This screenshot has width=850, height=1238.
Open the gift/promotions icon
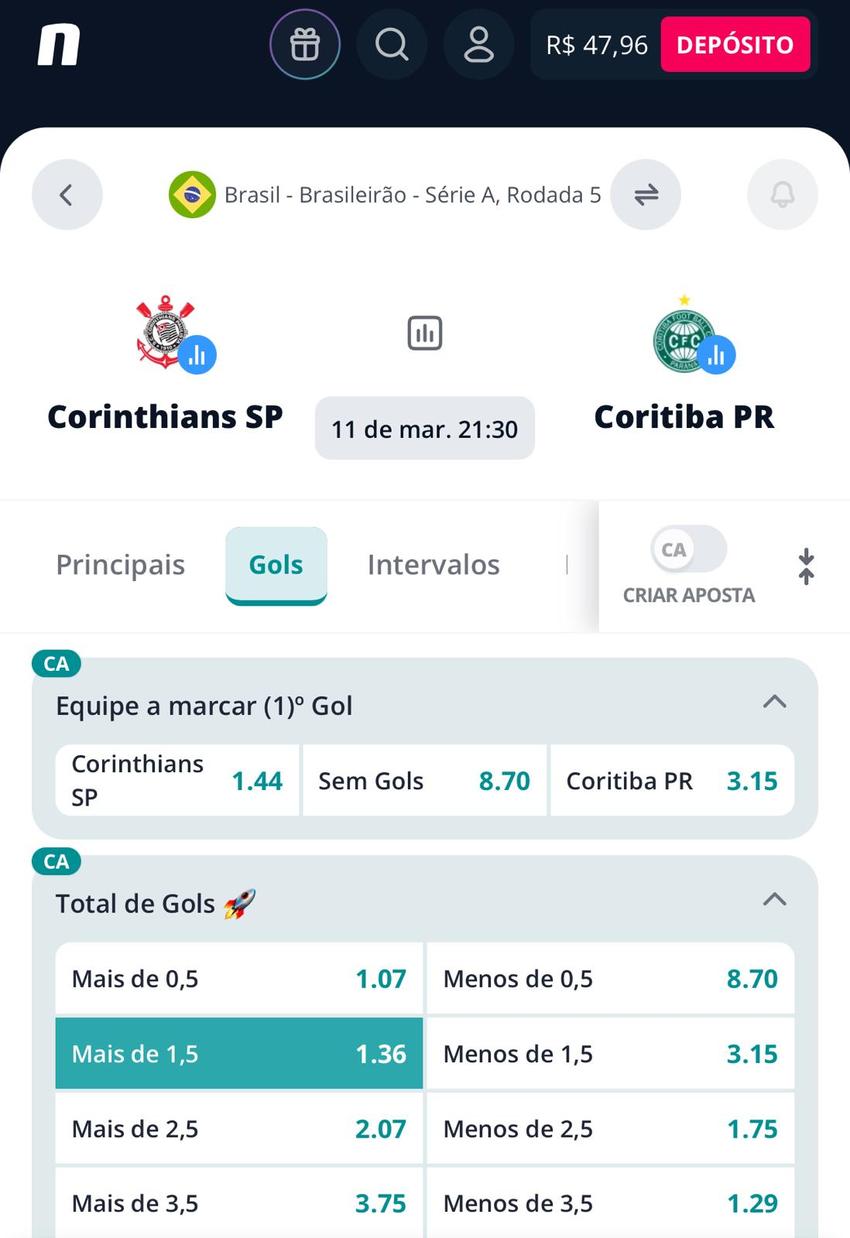(305, 44)
